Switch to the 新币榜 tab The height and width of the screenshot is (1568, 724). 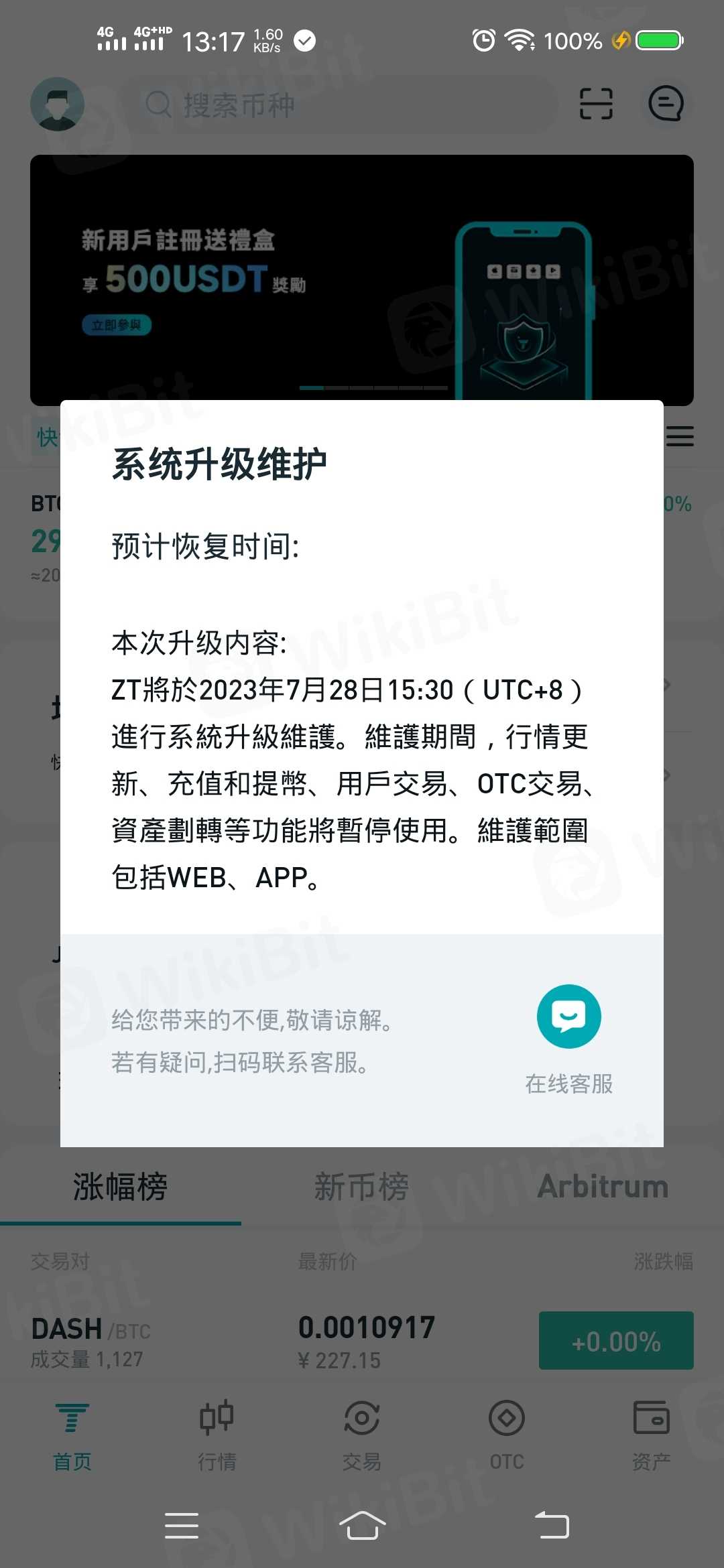[x=362, y=1187]
